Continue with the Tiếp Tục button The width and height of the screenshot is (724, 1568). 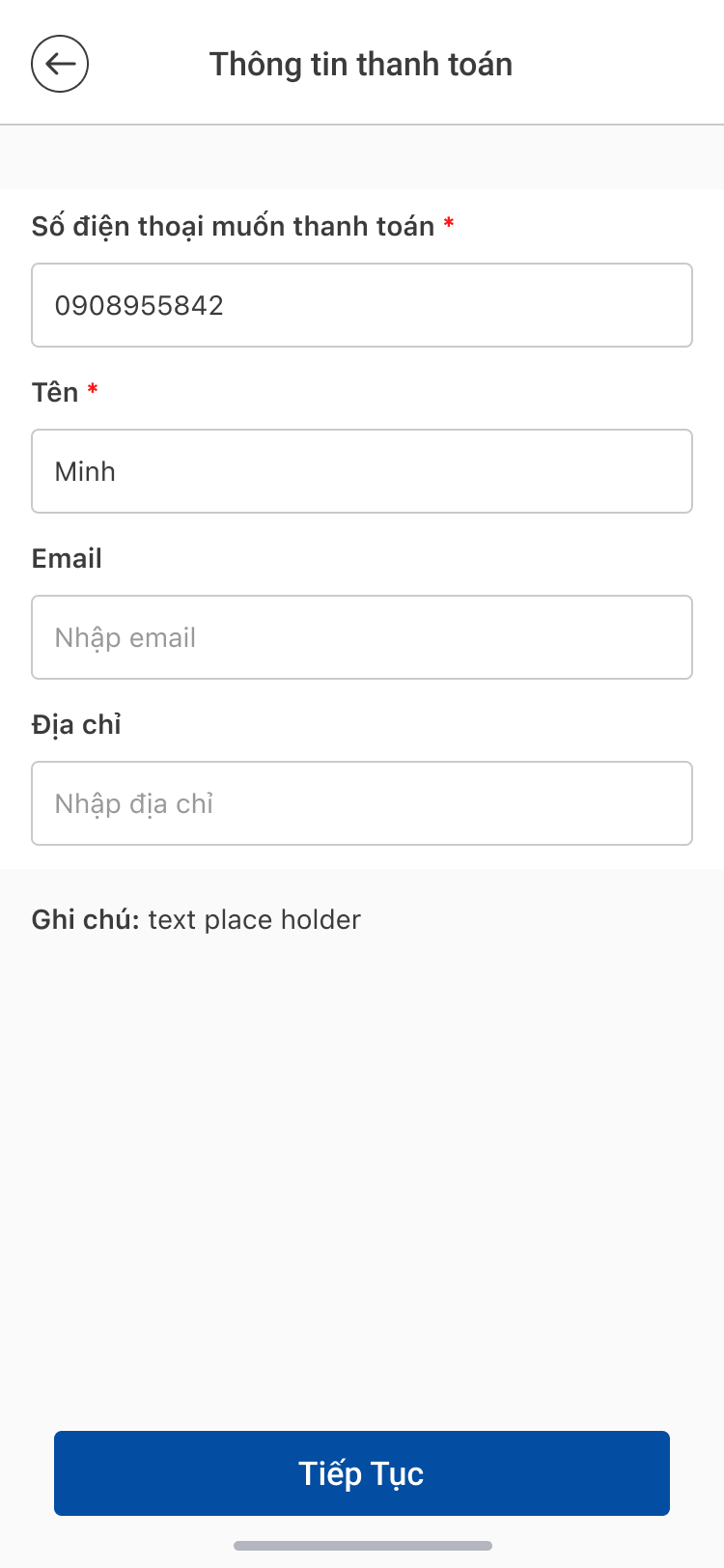click(362, 1473)
